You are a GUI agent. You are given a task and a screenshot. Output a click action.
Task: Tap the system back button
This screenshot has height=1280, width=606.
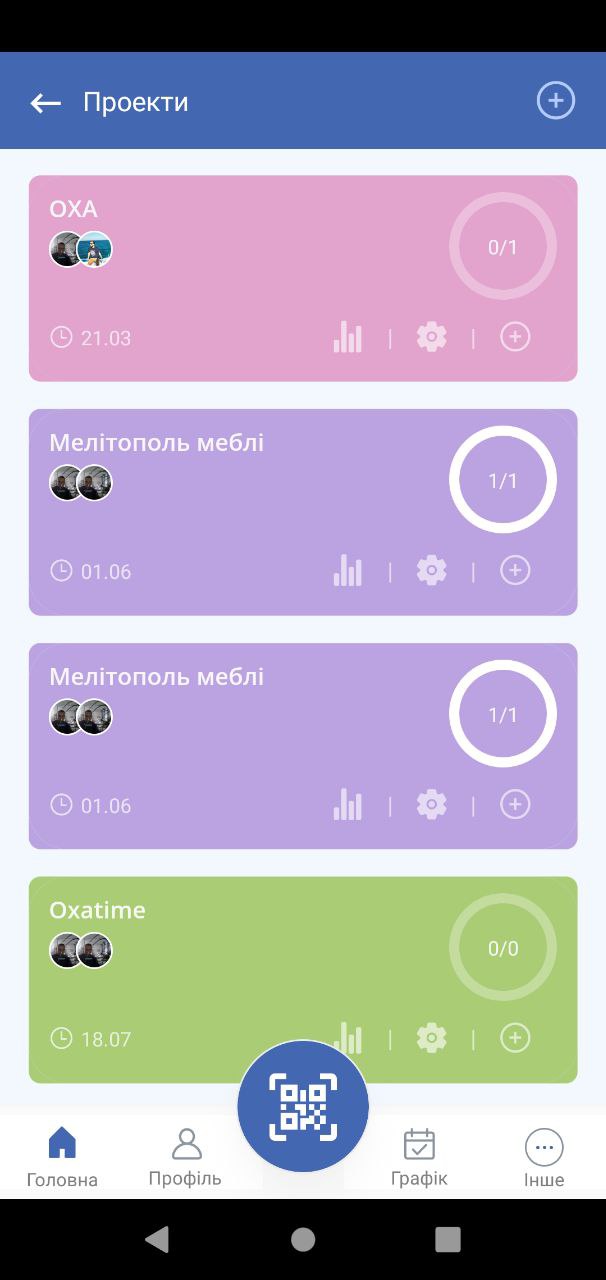point(157,1240)
